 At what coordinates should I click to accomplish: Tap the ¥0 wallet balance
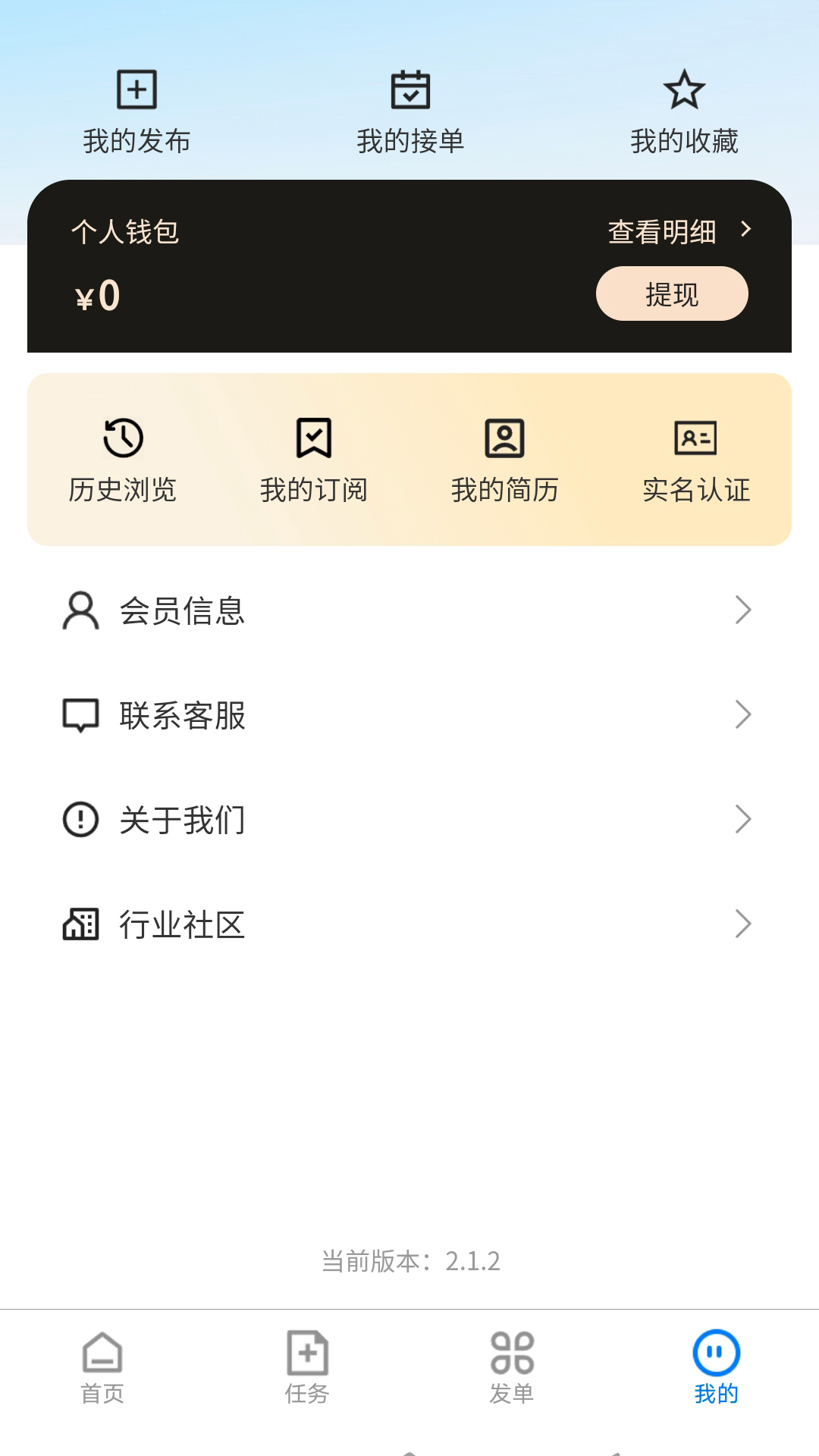96,296
